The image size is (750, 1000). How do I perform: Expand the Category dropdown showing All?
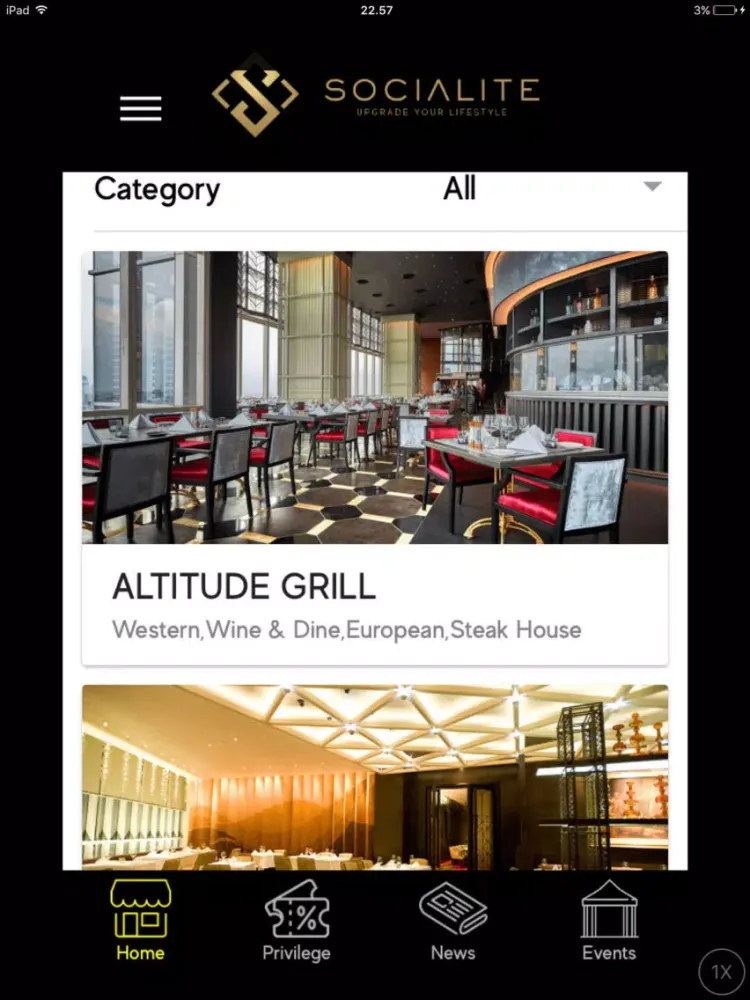[x=553, y=188]
